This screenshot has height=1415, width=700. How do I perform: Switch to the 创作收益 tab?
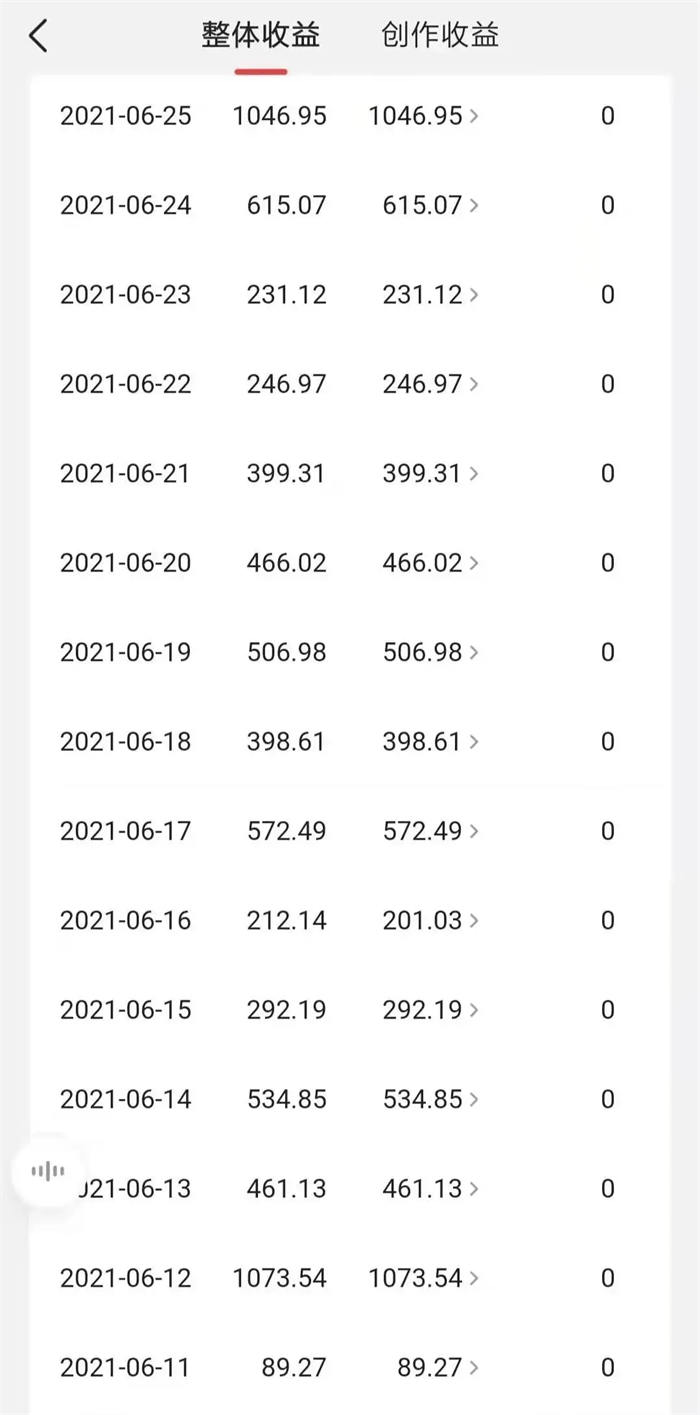440,36
